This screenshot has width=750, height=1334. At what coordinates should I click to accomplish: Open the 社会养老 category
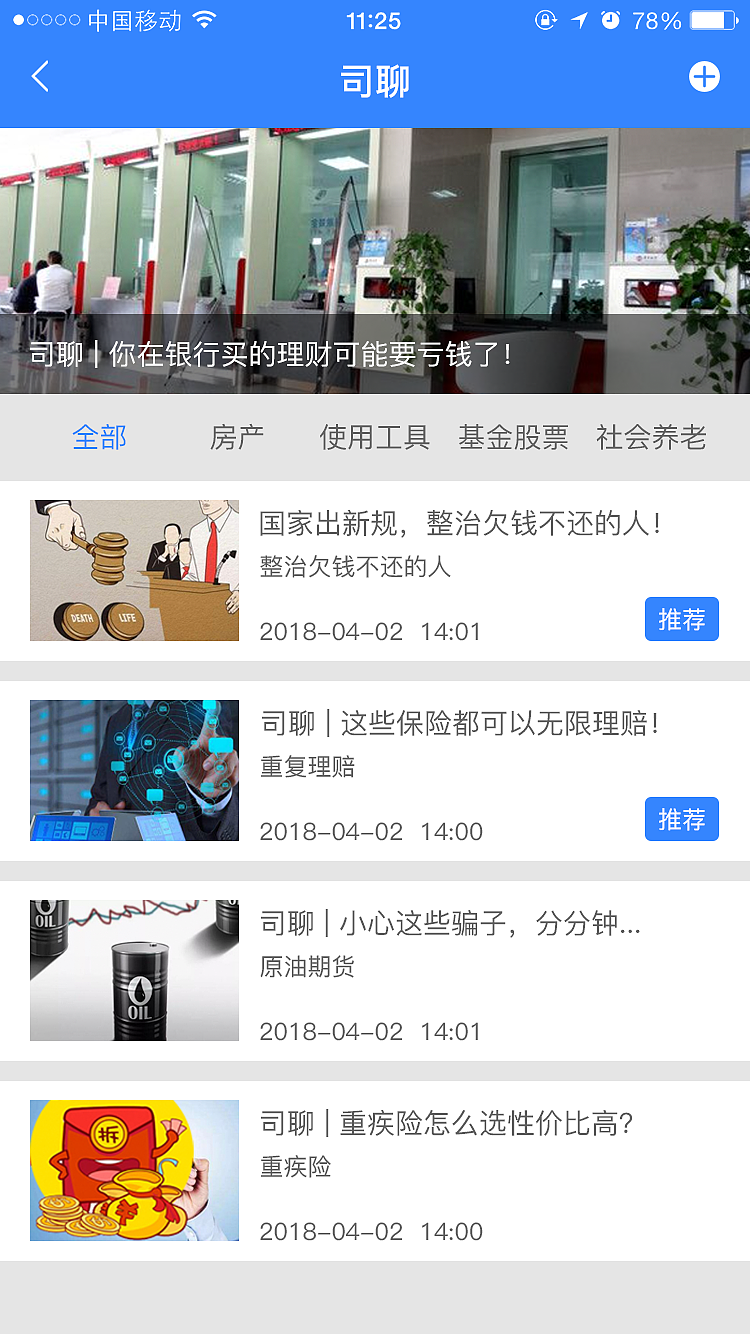coord(652,437)
